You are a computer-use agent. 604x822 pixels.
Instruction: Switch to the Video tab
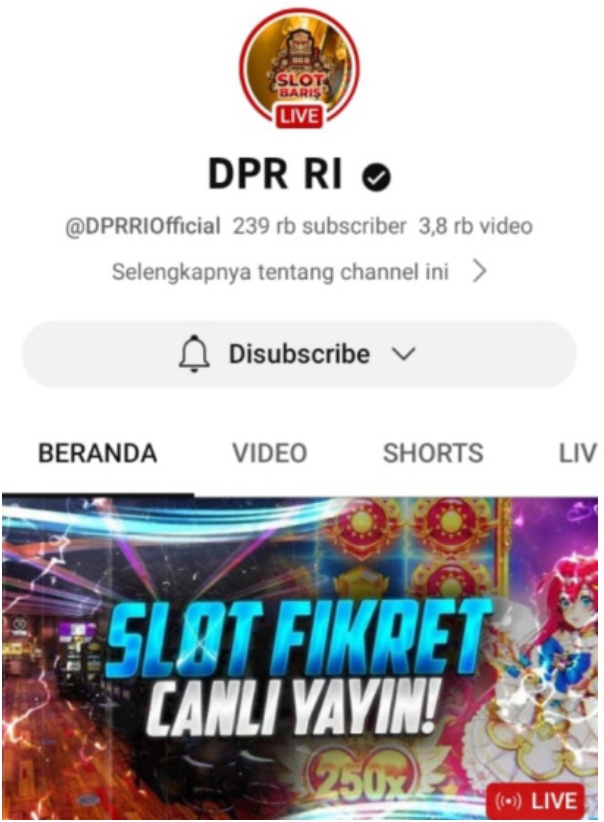pyautogui.click(x=269, y=454)
